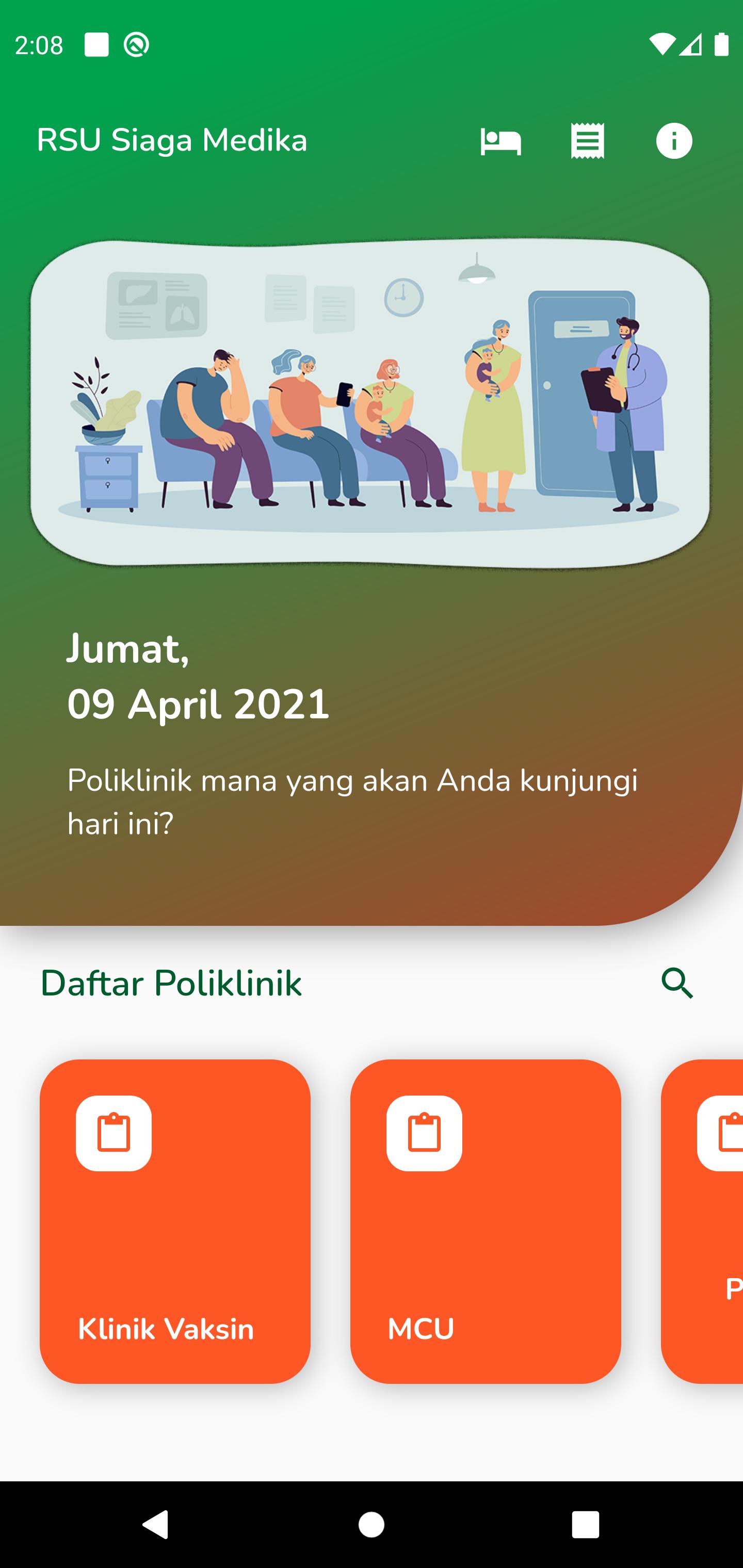Search the Daftar Poliklinik list
The image size is (743, 1568).
click(x=677, y=983)
